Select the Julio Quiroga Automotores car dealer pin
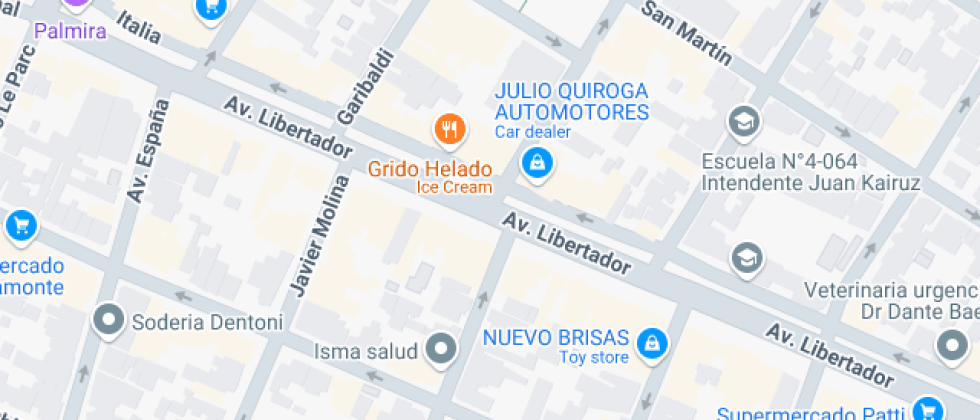This screenshot has height=420, width=980. tap(538, 163)
